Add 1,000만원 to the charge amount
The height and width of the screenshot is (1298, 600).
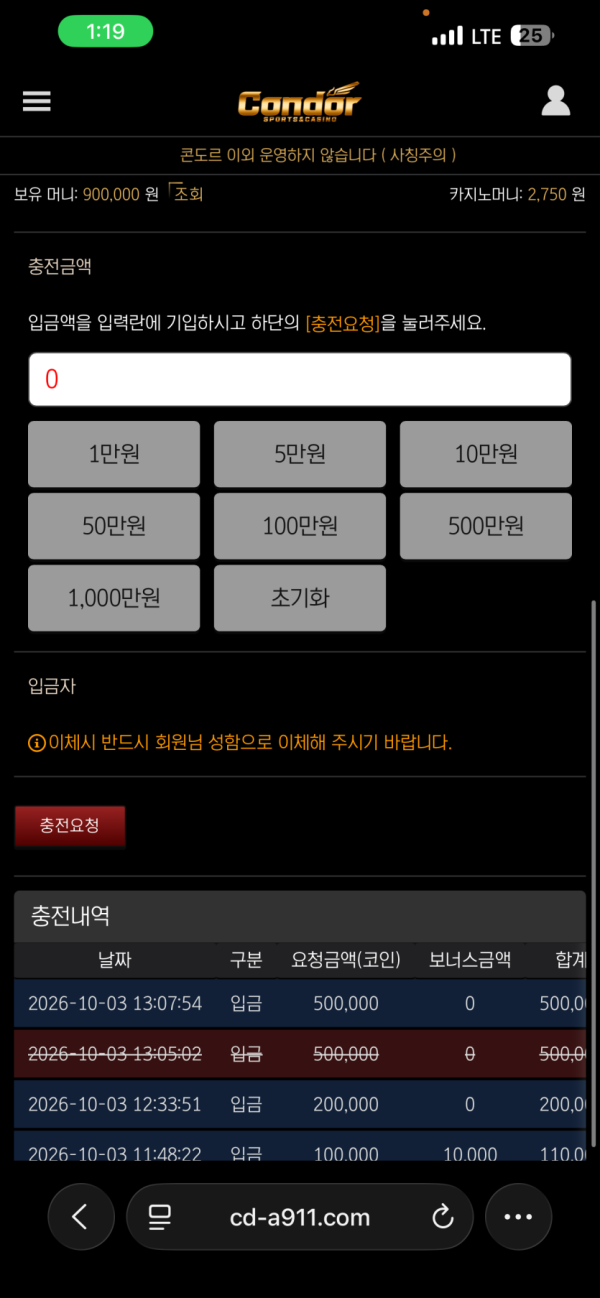(x=114, y=598)
